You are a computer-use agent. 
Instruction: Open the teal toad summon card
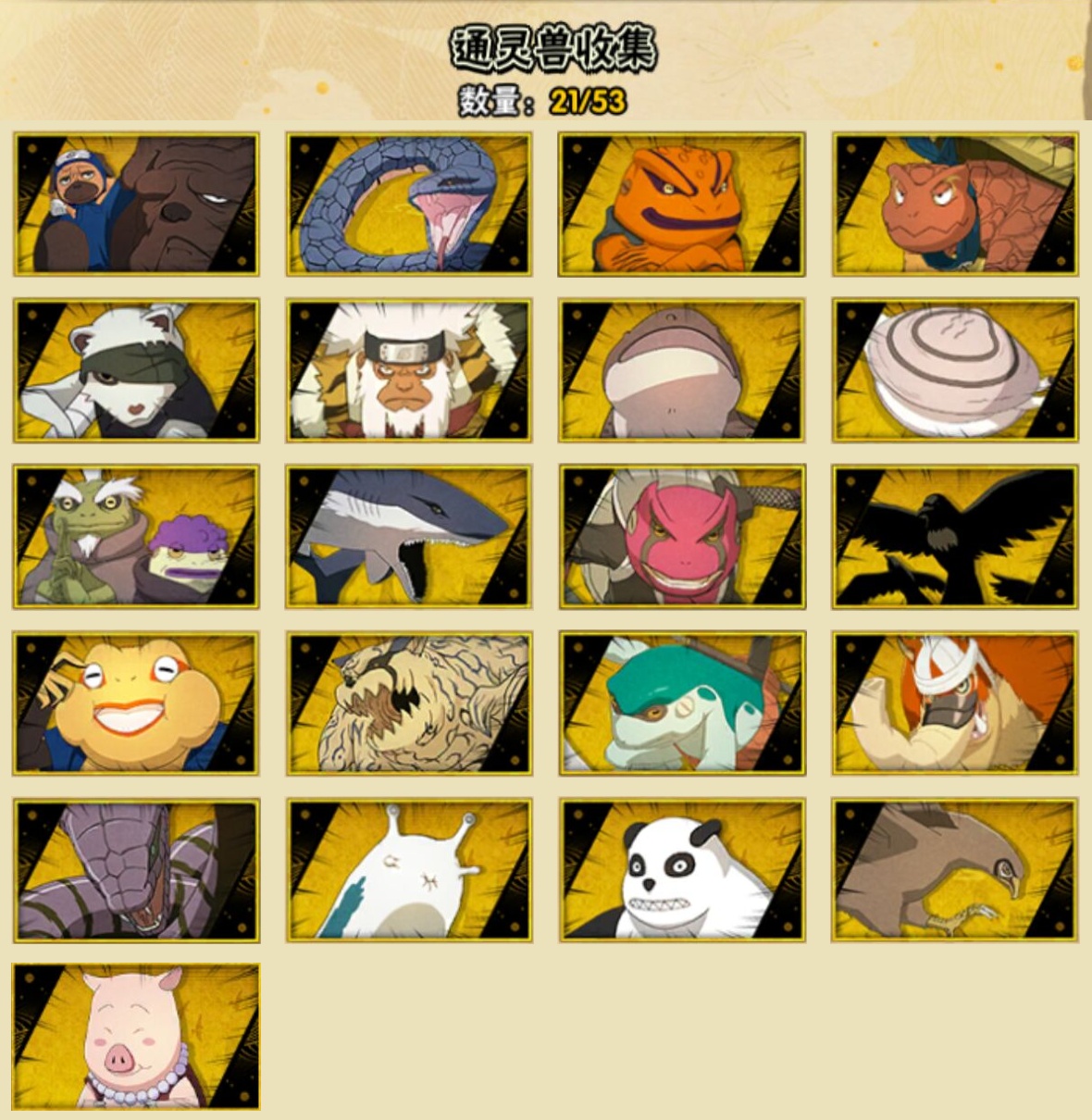682,703
